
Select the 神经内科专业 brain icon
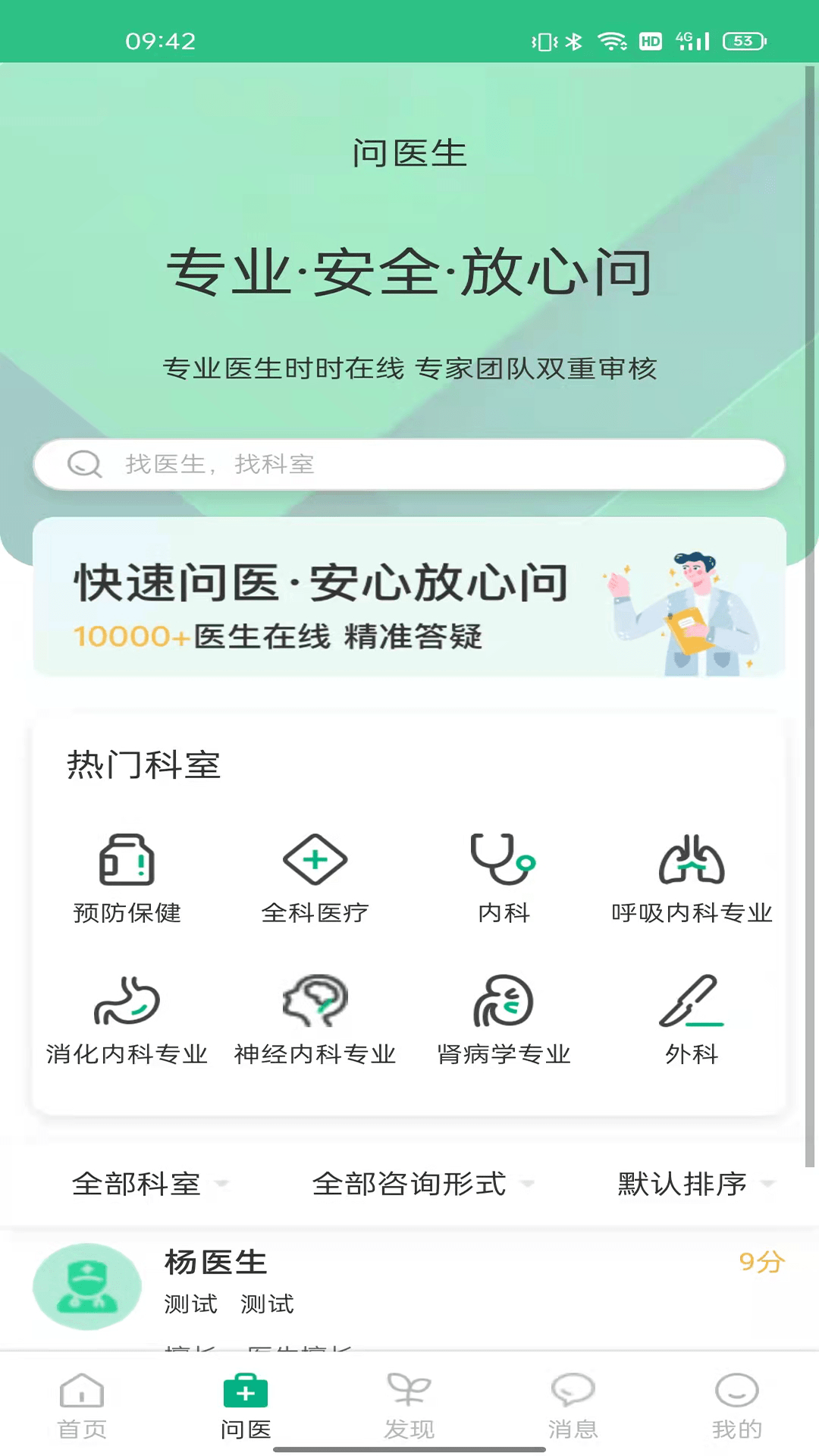[315, 1001]
